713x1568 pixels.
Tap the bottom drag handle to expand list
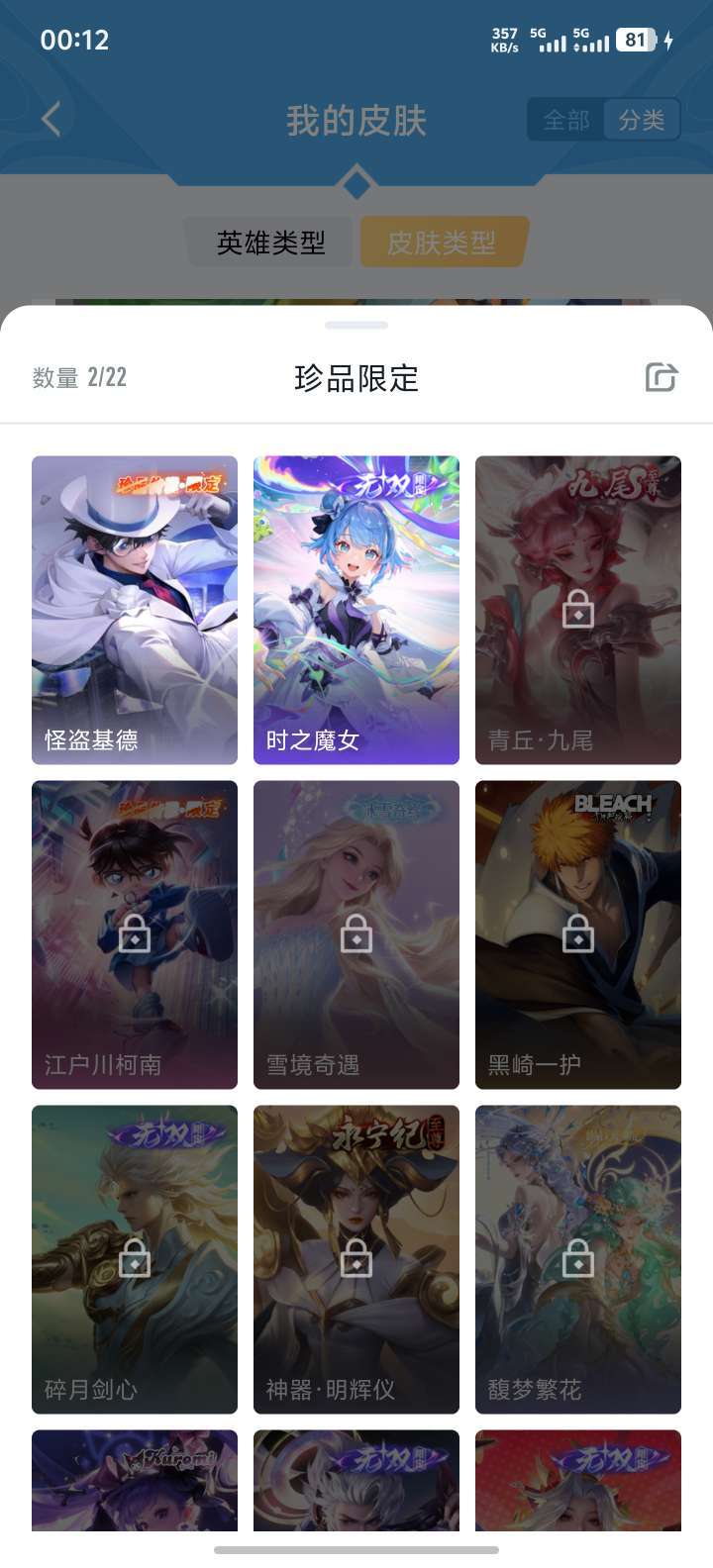(356, 1549)
